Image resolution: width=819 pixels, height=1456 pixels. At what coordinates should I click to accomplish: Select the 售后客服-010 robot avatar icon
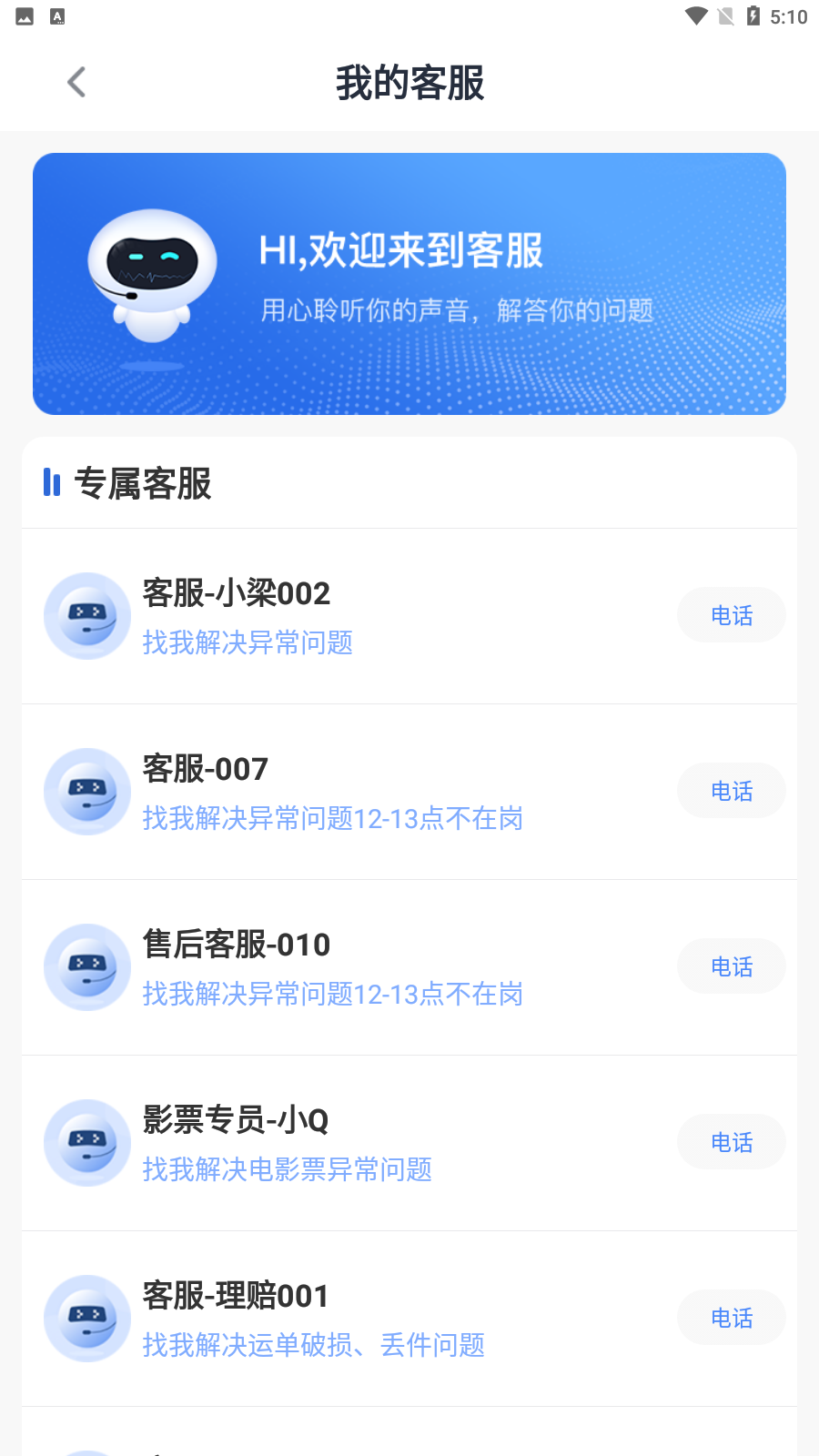click(86, 966)
